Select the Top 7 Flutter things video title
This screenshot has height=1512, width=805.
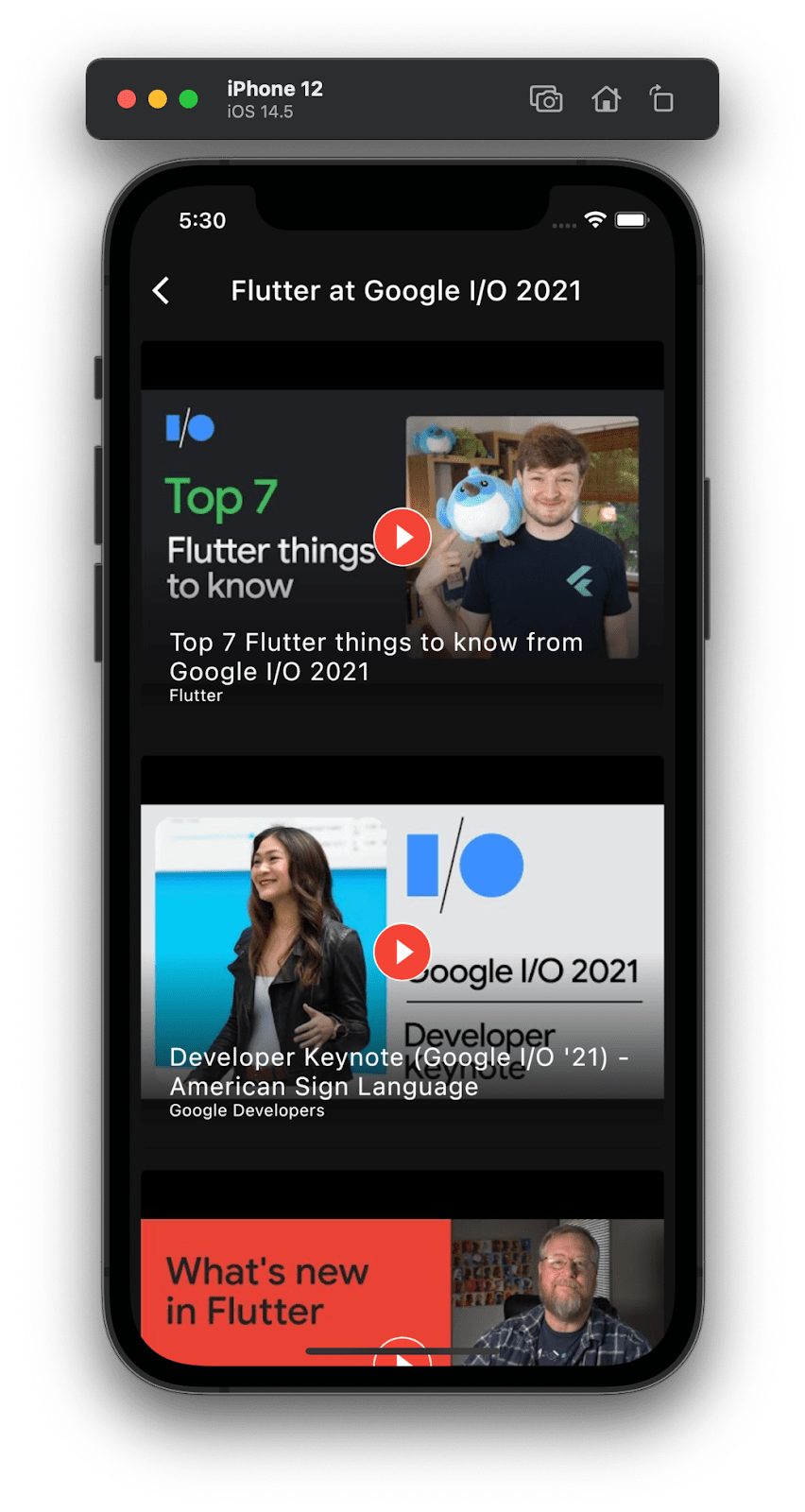tap(375, 657)
